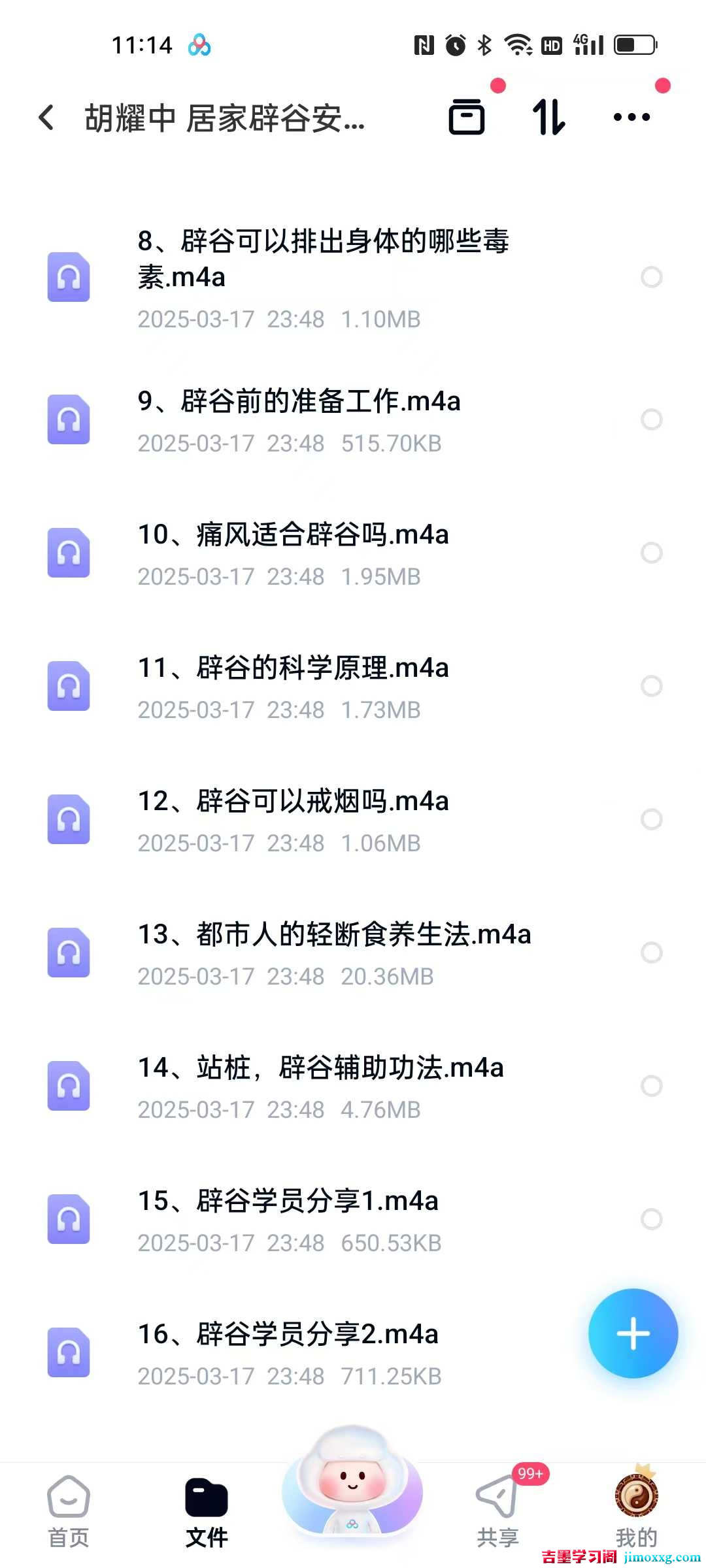
Task: Open 15、辟谷学员分享1.m4a
Action: point(288,1201)
